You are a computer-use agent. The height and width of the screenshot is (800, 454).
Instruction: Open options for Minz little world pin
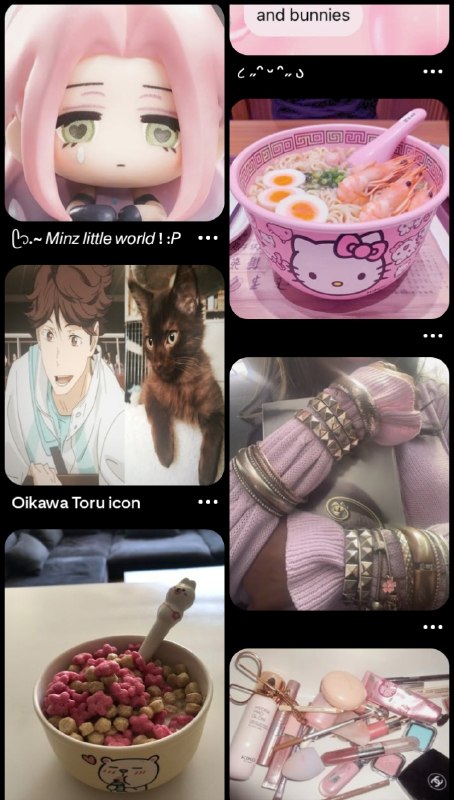pos(208,238)
